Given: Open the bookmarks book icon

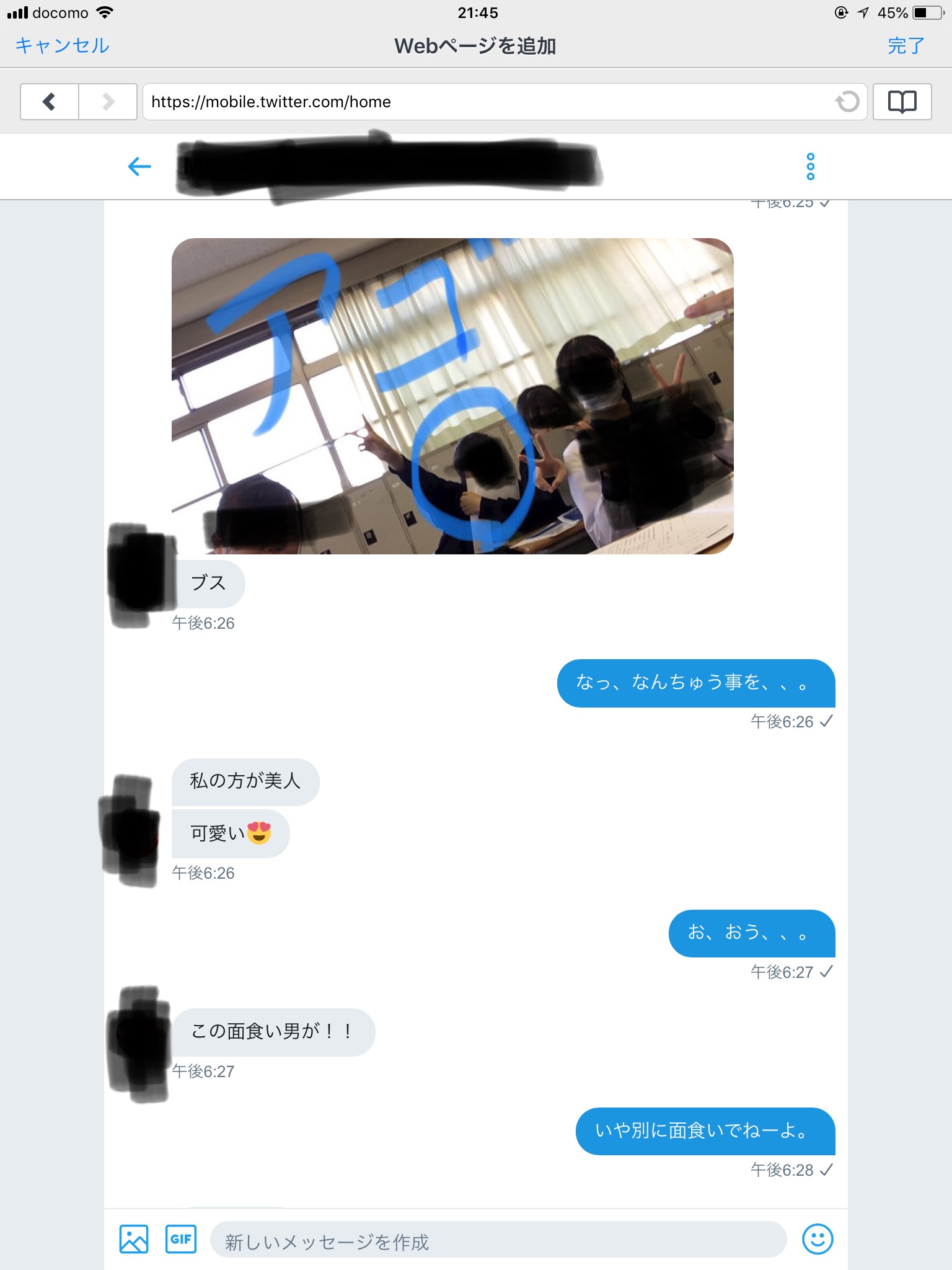Looking at the screenshot, I should click(x=902, y=102).
